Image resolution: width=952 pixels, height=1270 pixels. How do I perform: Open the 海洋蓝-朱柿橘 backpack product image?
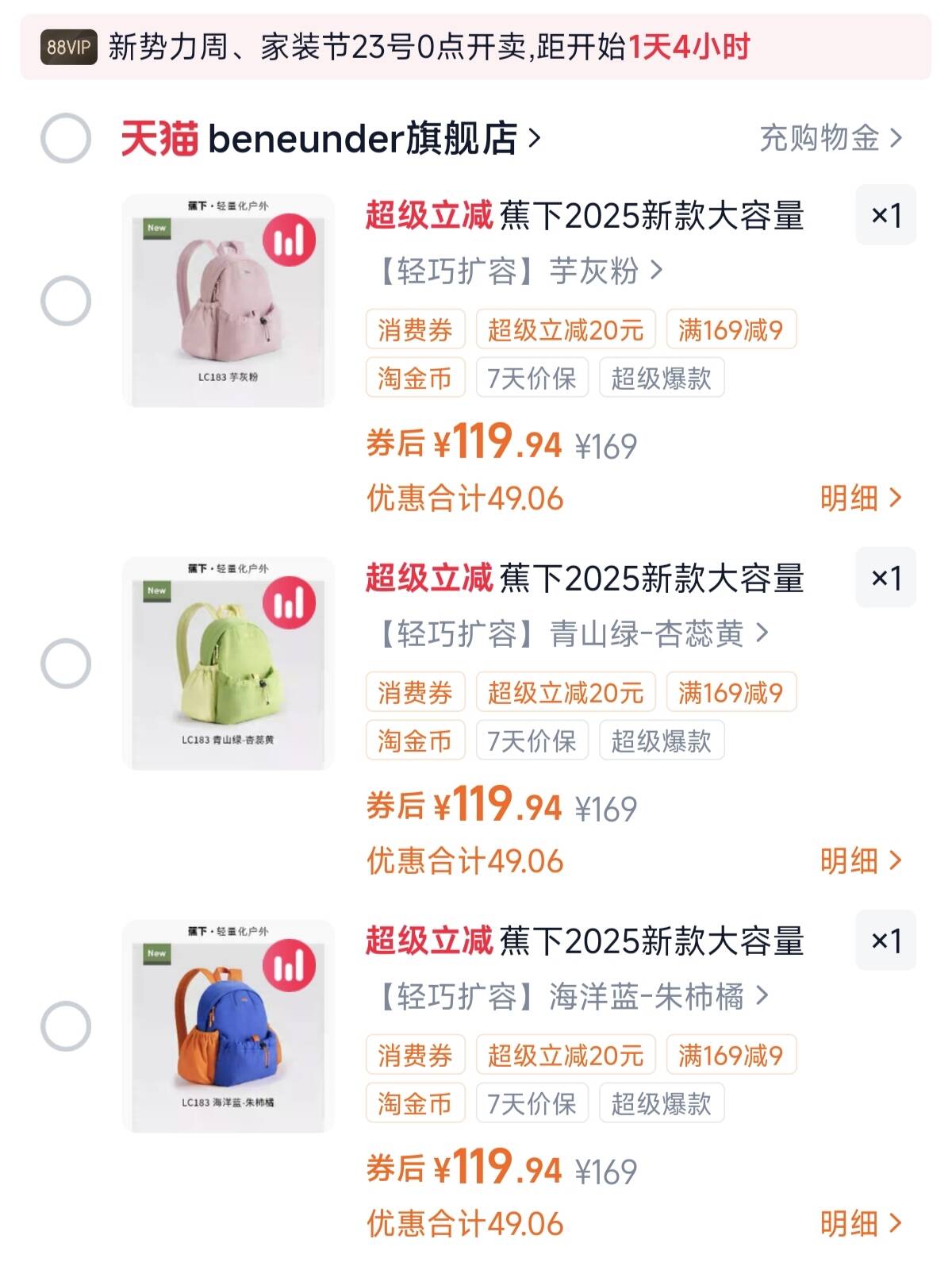(228, 1026)
